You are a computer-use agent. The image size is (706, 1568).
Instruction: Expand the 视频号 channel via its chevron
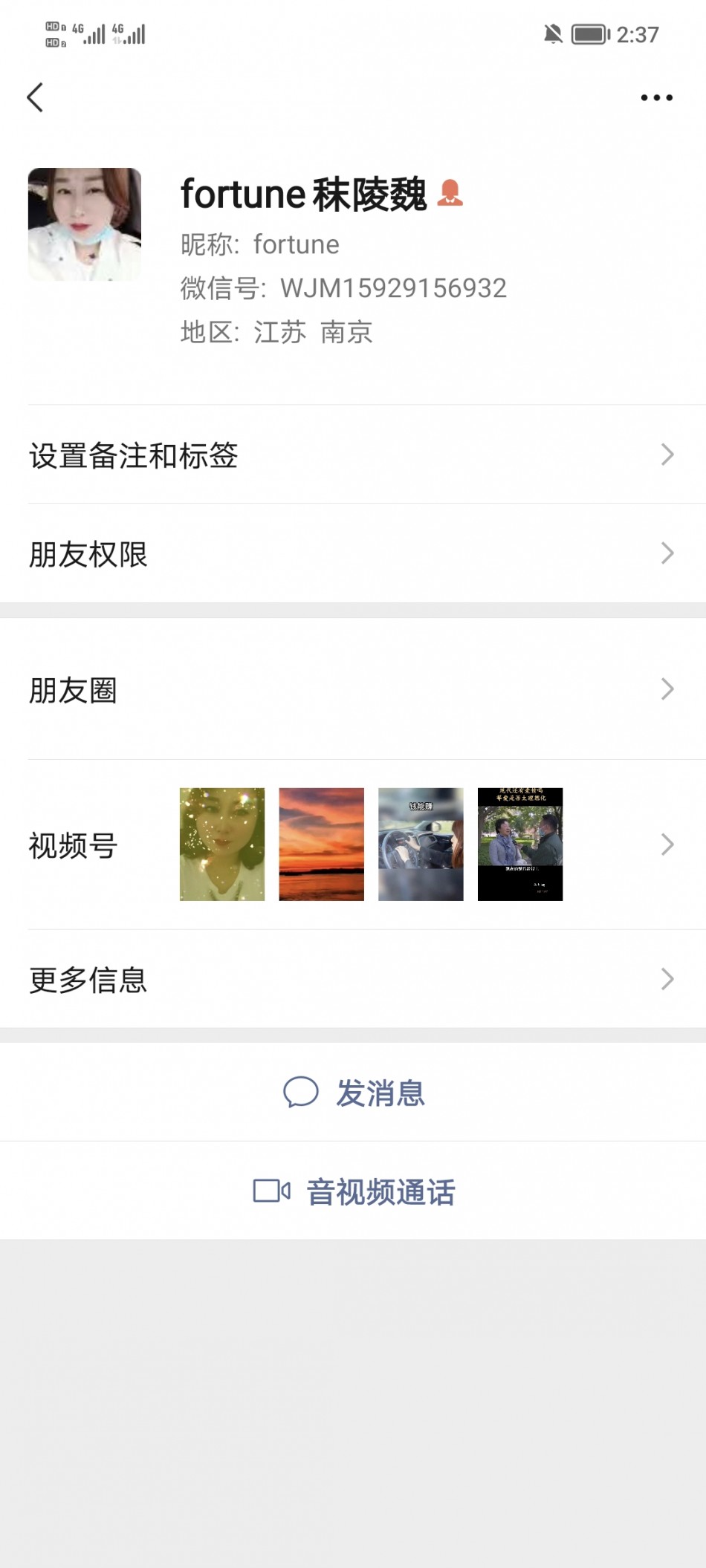point(667,845)
